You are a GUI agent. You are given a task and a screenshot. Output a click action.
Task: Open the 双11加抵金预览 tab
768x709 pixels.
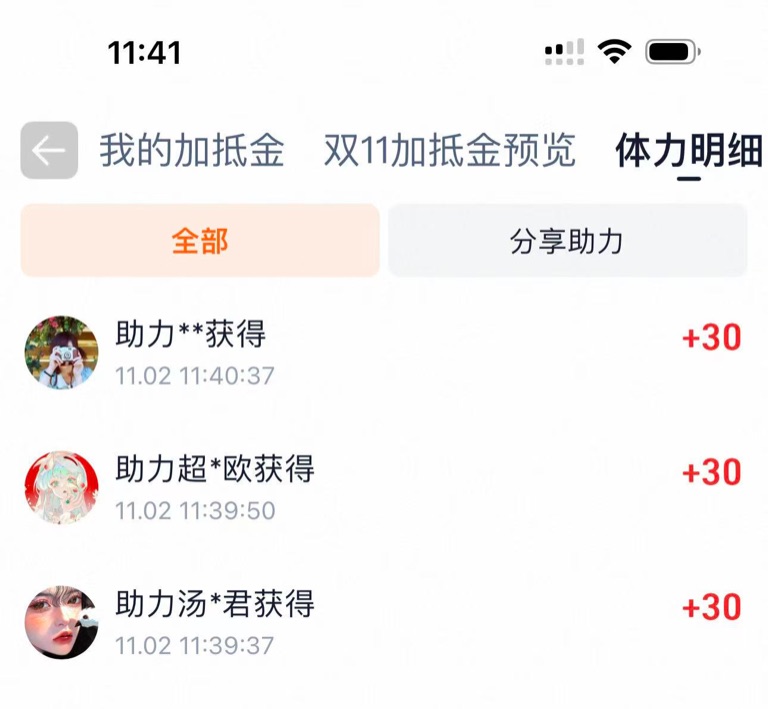click(x=450, y=151)
